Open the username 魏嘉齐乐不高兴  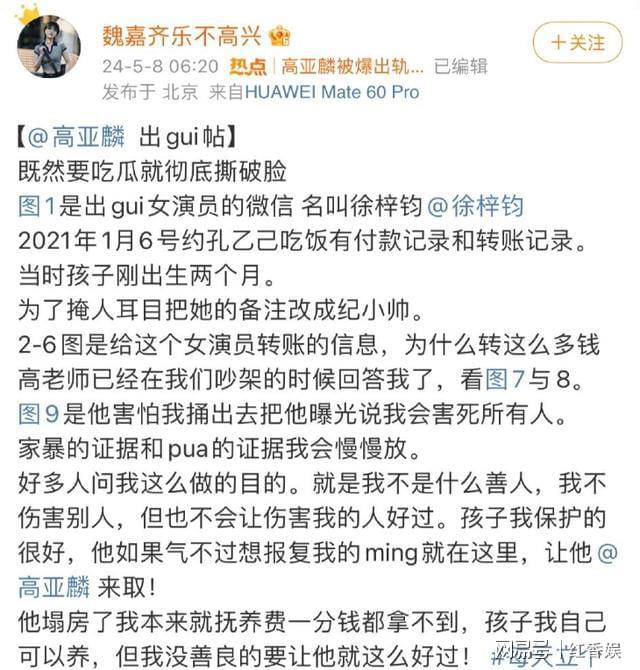tap(182, 35)
